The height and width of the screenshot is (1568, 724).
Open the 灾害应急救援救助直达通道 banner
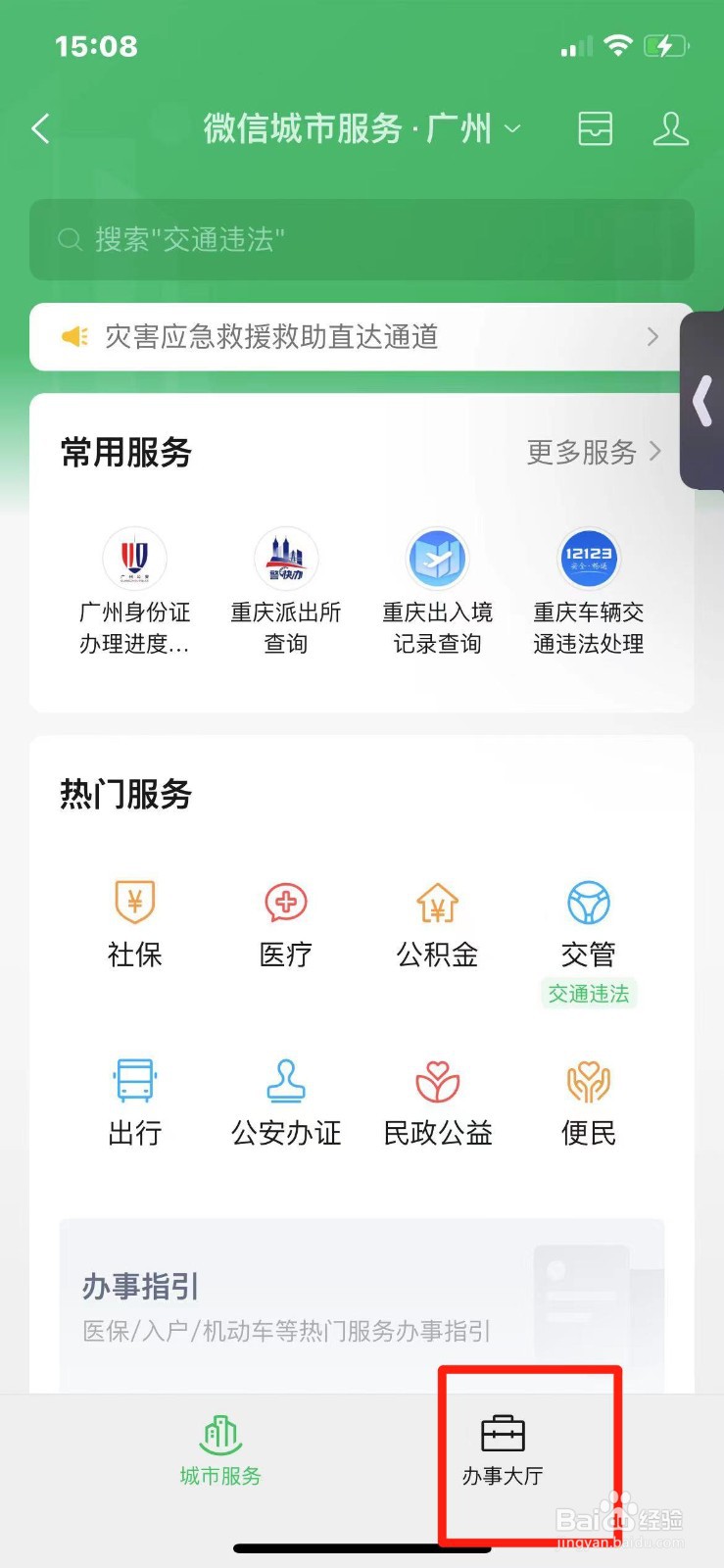point(362,337)
